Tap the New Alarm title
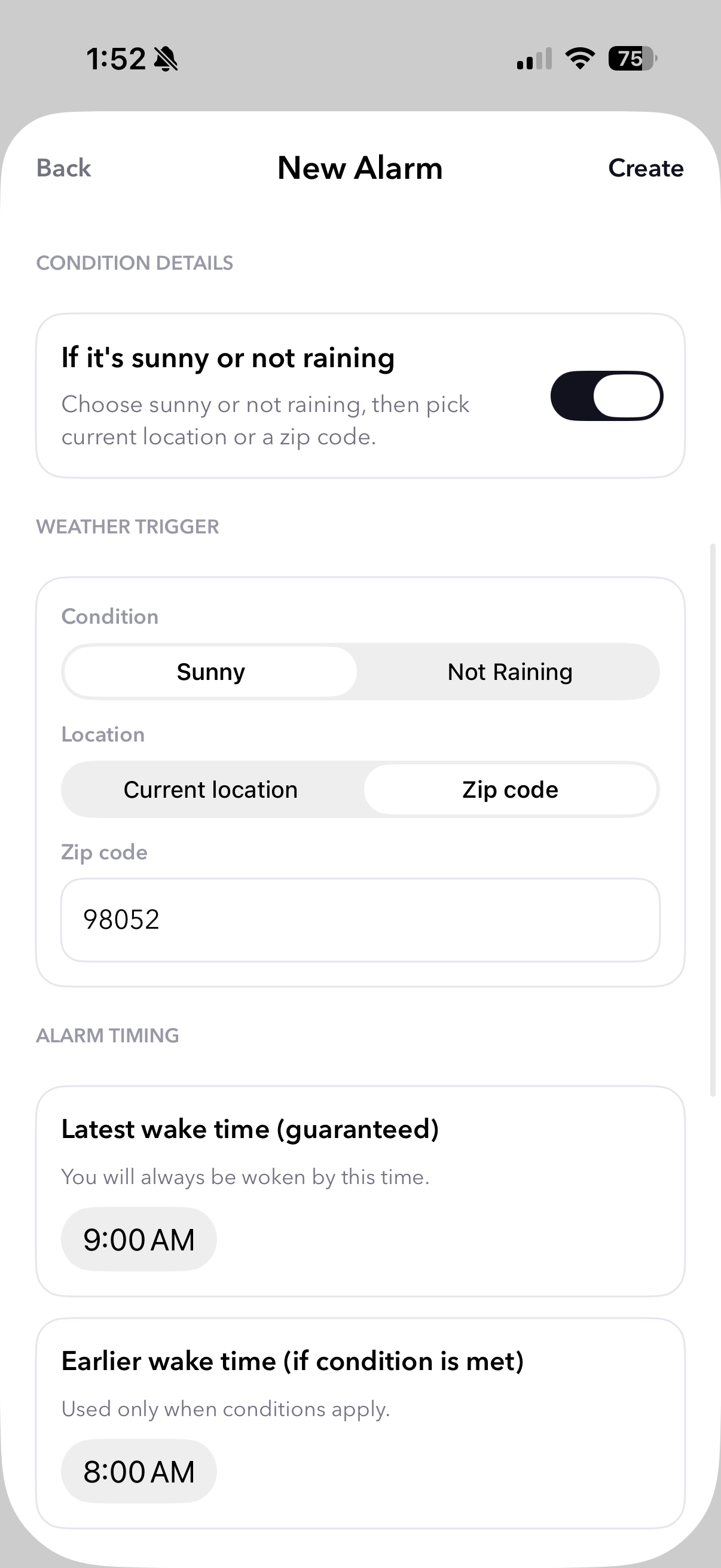Image resolution: width=721 pixels, height=1568 pixels. pyautogui.click(x=359, y=168)
